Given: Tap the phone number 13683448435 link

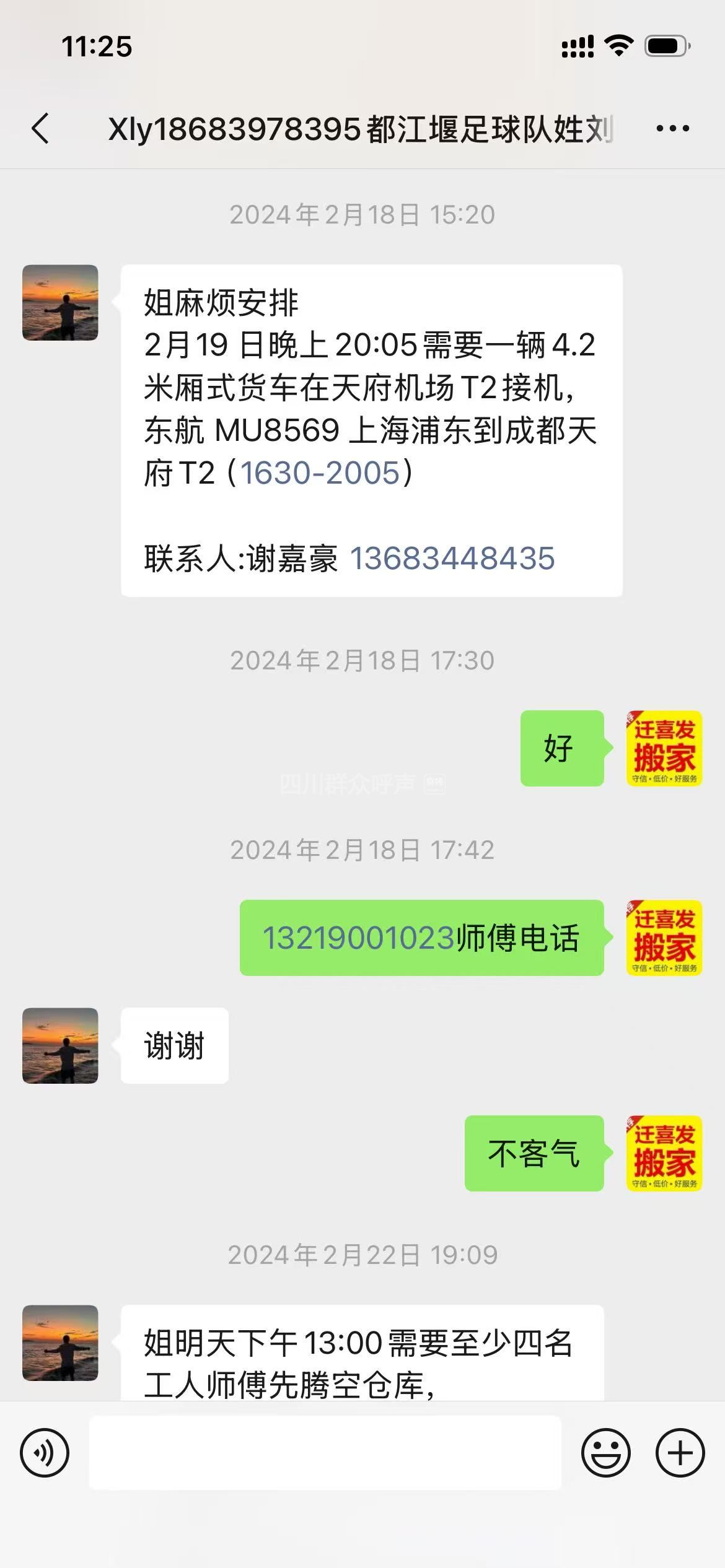Looking at the screenshot, I should click(x=452, y=558).
